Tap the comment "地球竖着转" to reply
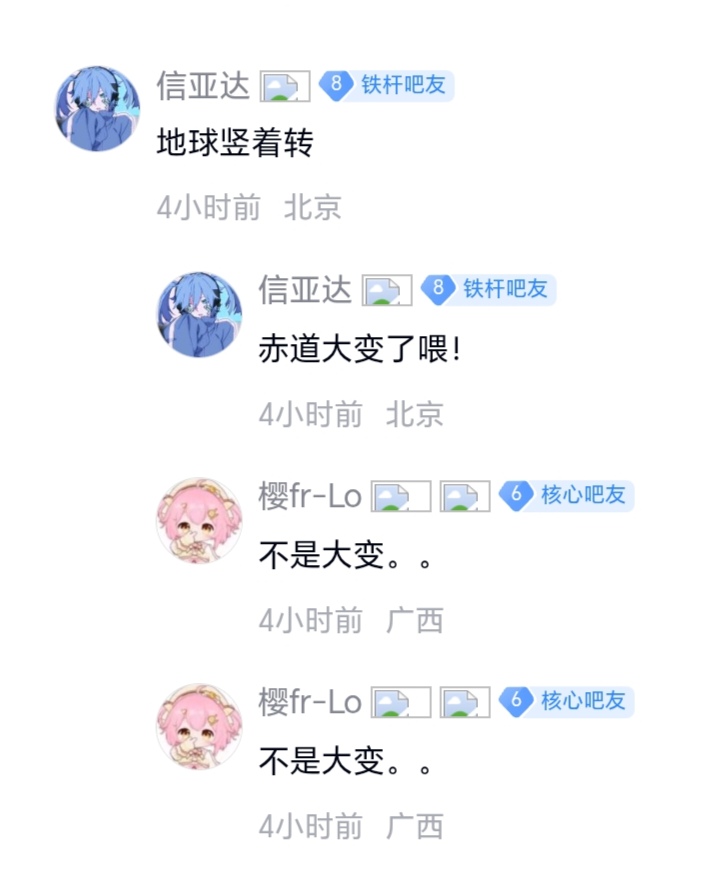This screenshot has width=704, height=896. 235,145
